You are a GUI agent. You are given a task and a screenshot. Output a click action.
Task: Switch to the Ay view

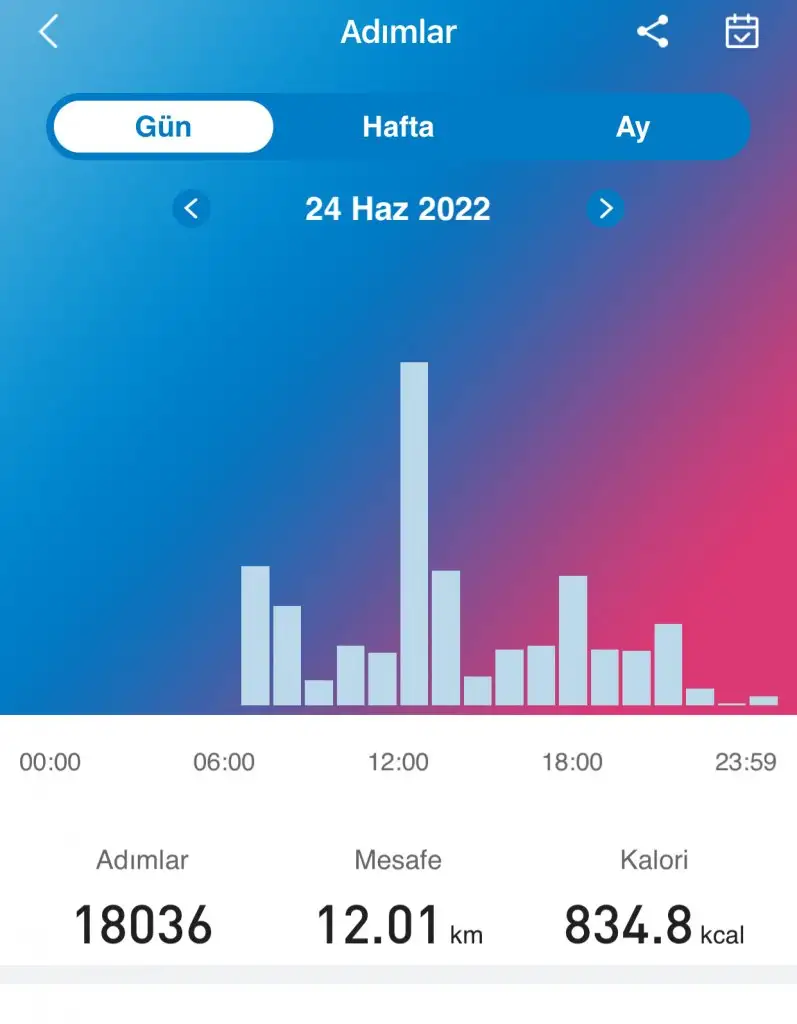pyautogui.click(x=632, y=127)
